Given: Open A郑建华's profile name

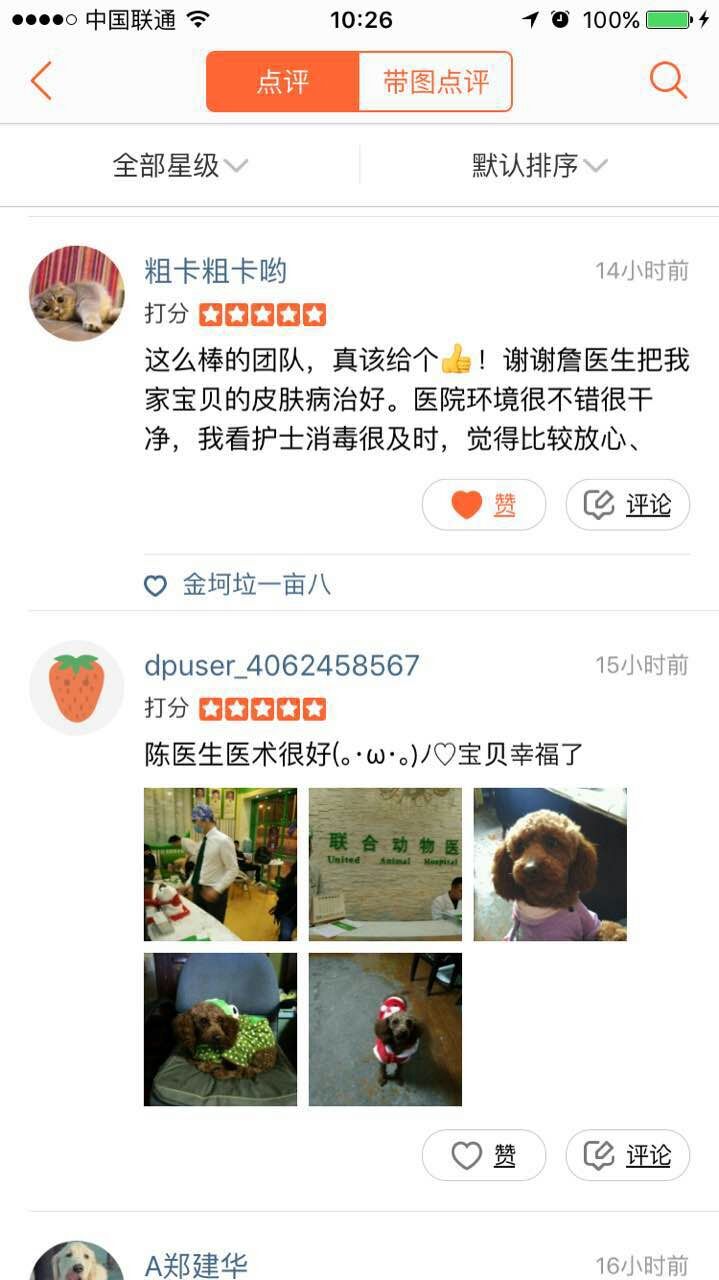Looking at the screenshot, I should tap(196, 1265).
